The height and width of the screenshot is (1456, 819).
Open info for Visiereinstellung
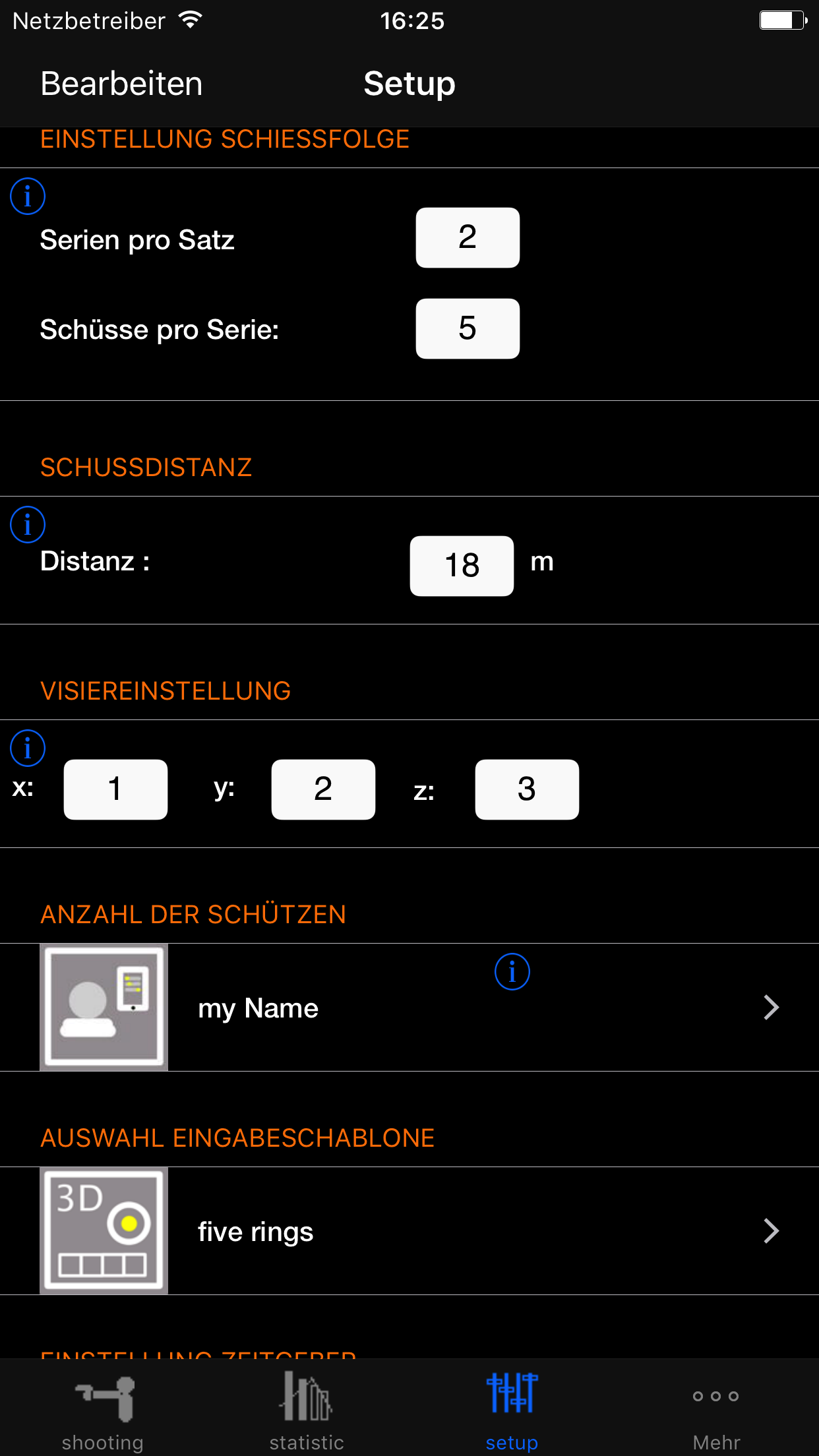pyautogui.click(x=28, y=748)
